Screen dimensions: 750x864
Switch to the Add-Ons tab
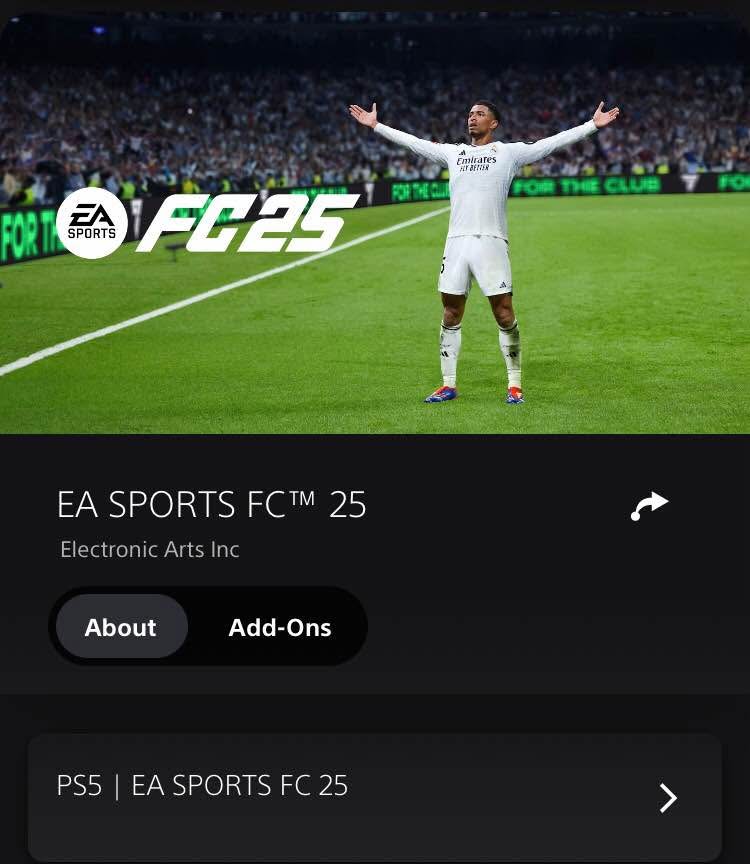point(279,627)
